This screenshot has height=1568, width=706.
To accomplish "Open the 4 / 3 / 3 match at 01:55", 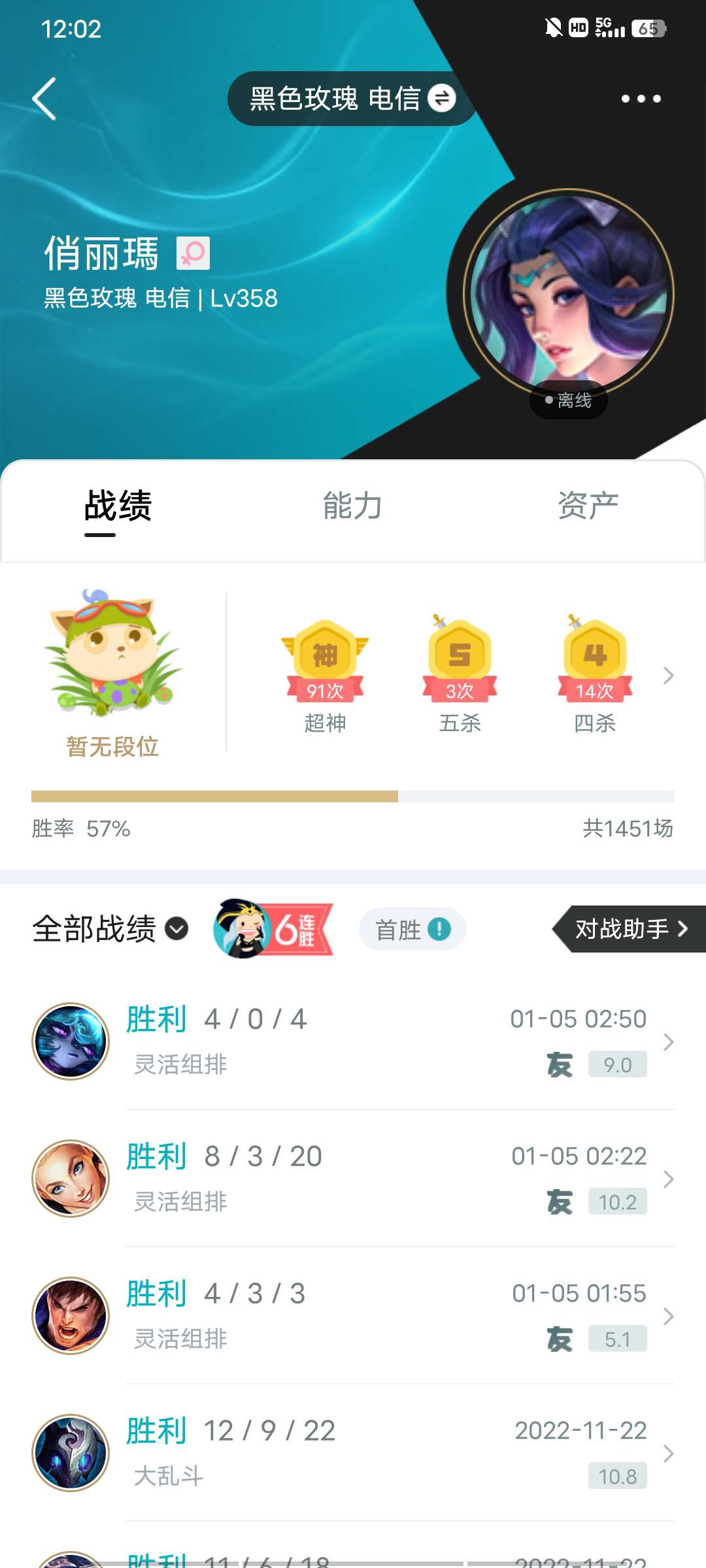I will [353, 1316].
